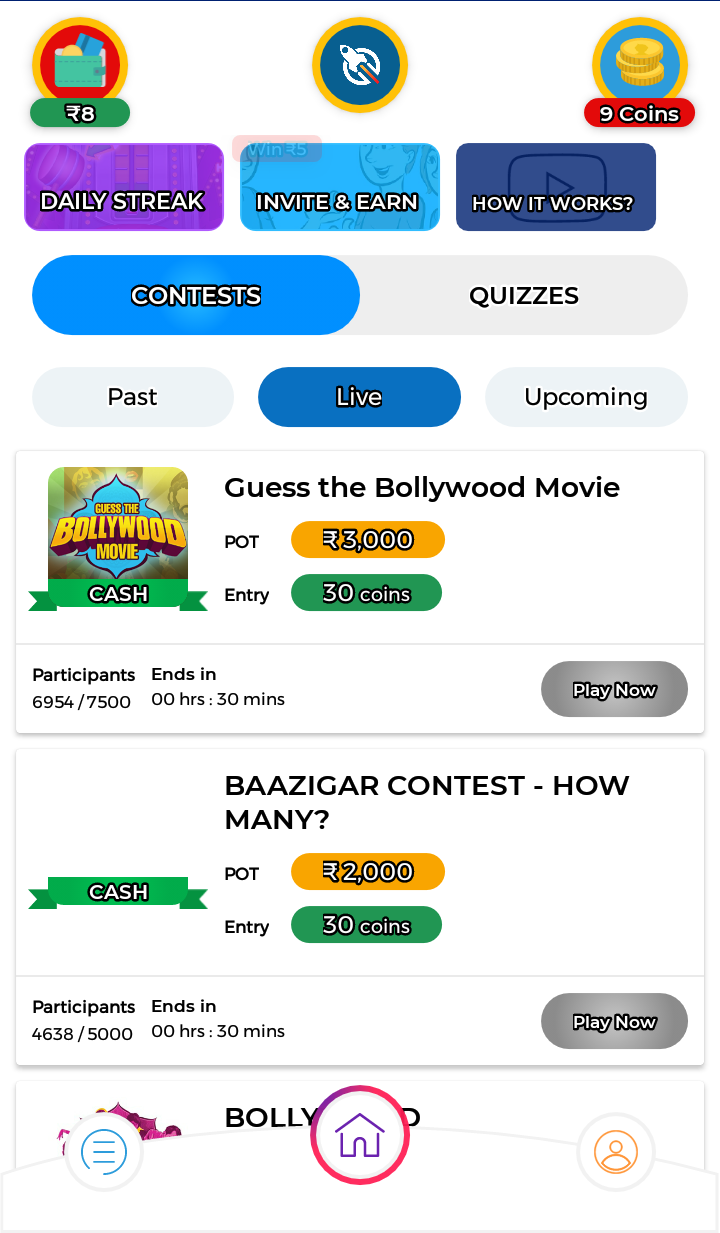The width and height of the screenshot is (720, 1233).
Task: Play Now on Guess the Bollywood Movie
Action: tap(614, 689)
